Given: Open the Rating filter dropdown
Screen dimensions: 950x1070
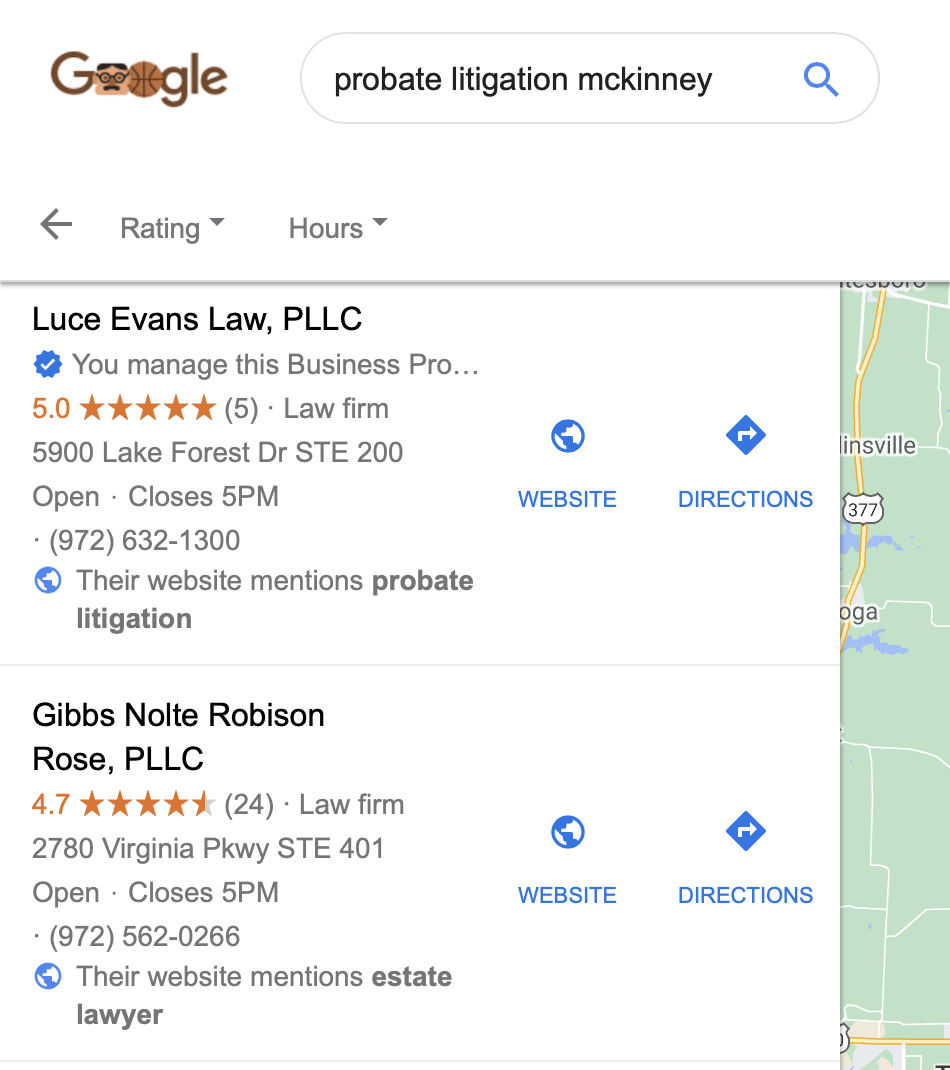Looking at the screenshot, I should (x=172, y=227).
